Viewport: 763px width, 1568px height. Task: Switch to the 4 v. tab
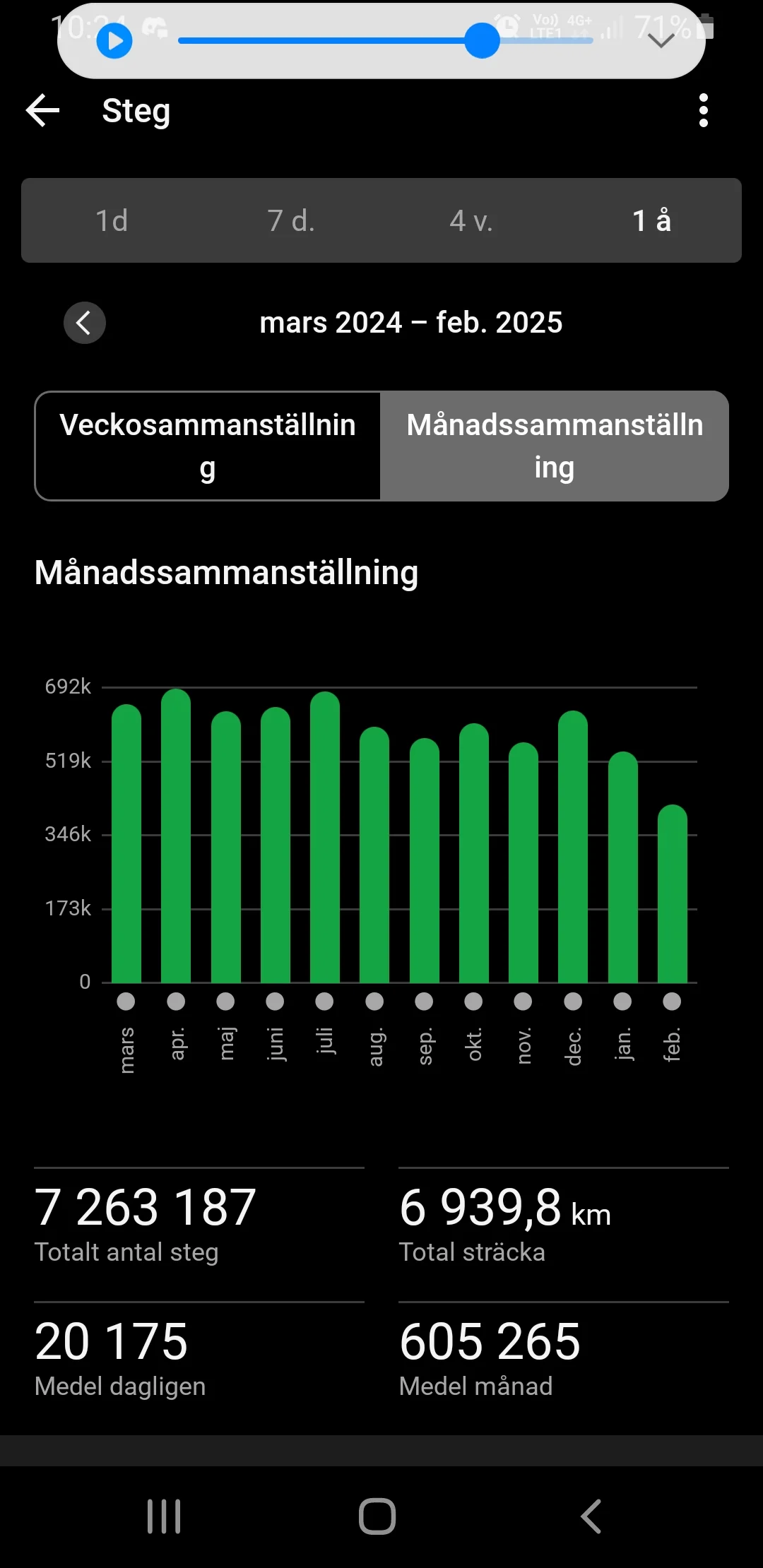471,220
